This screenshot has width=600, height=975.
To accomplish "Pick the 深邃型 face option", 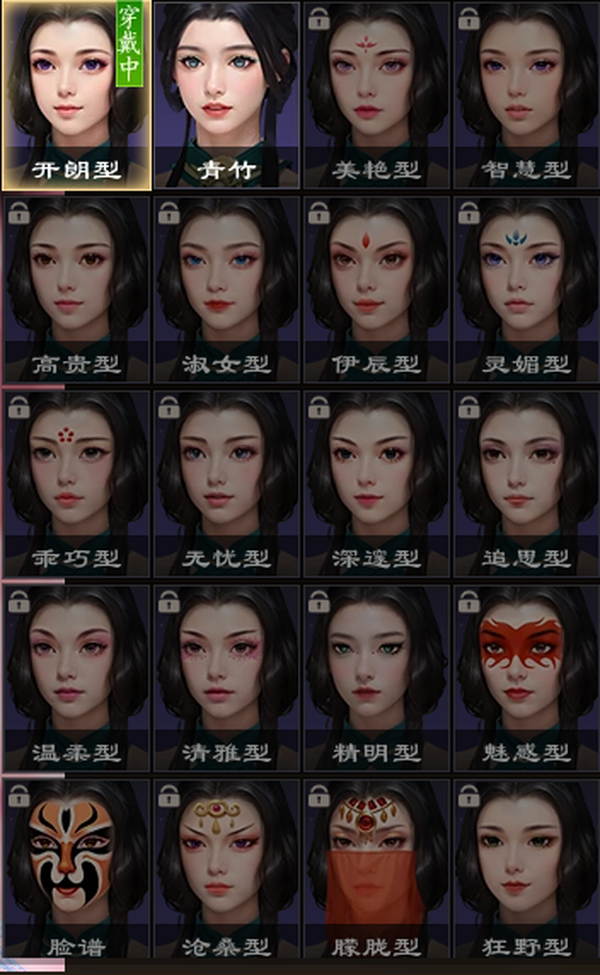I will [x=376, y=484].
